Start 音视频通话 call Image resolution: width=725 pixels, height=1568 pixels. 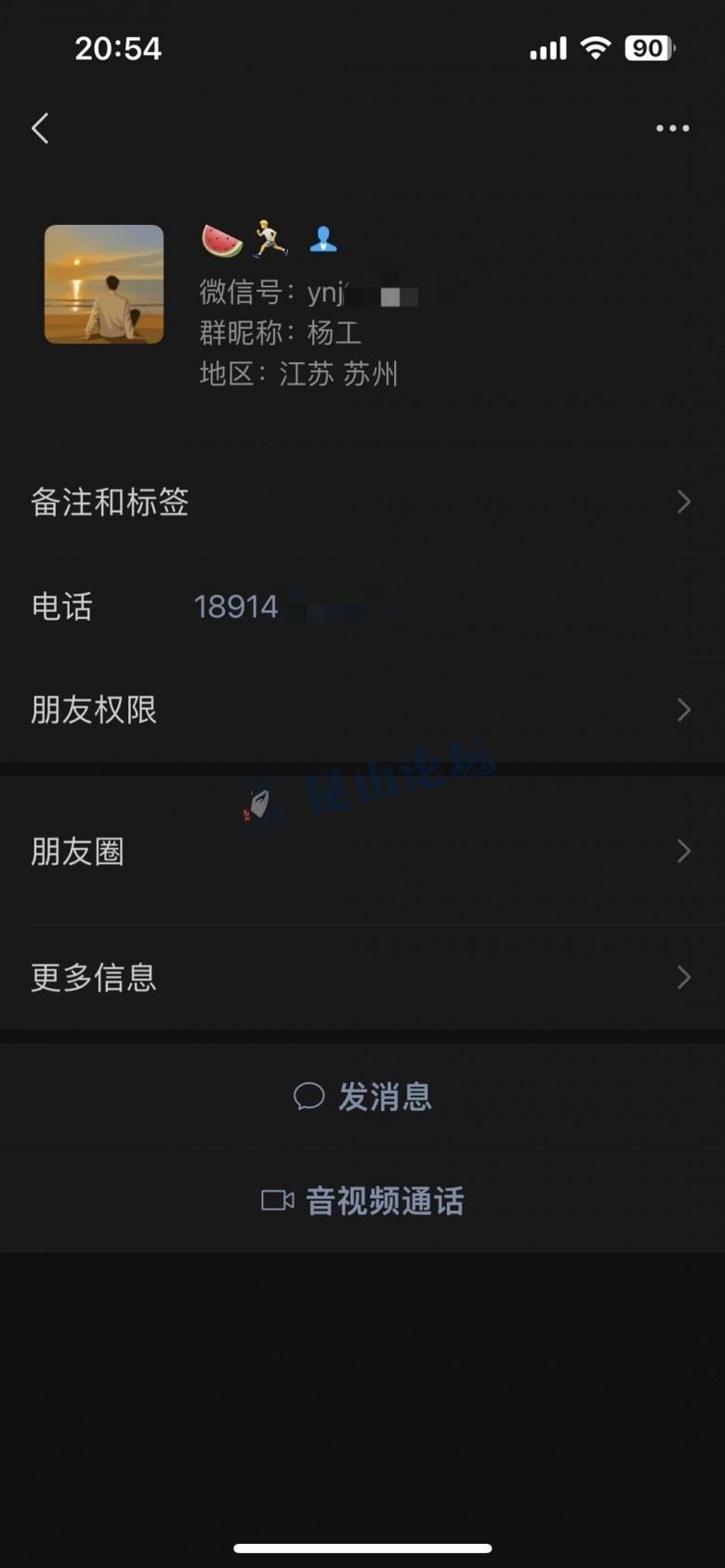point(362,1201)
